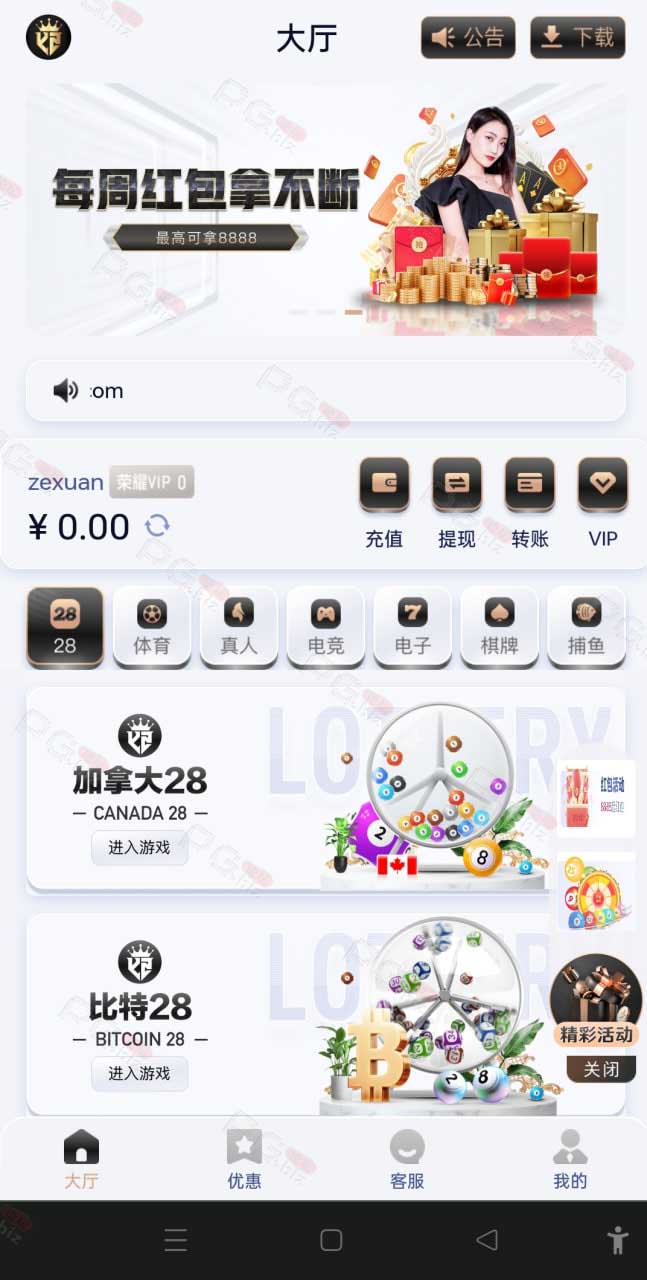Switch to the 优惠 promotions tab
647x1280 pixels.
pos(244,1160)
